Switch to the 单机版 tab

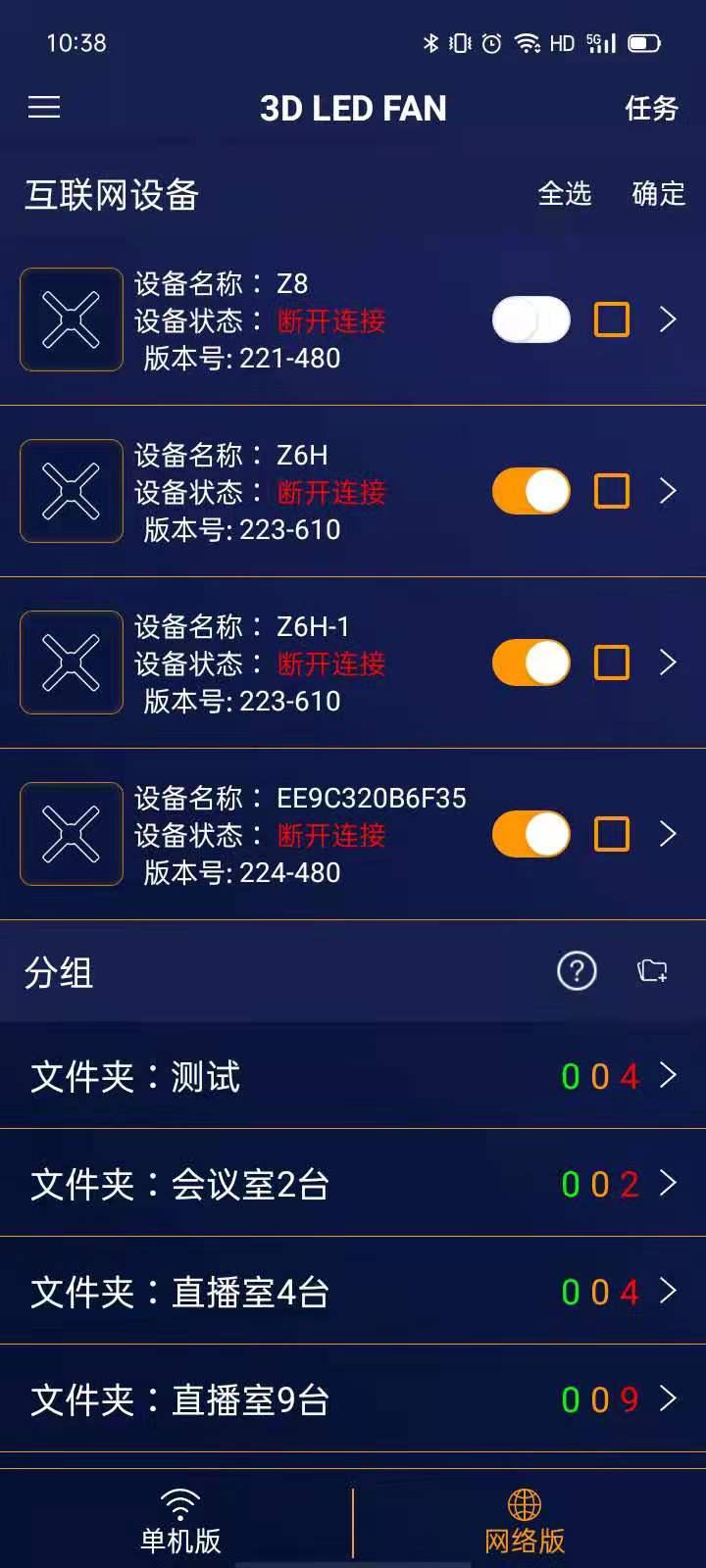180,1522
